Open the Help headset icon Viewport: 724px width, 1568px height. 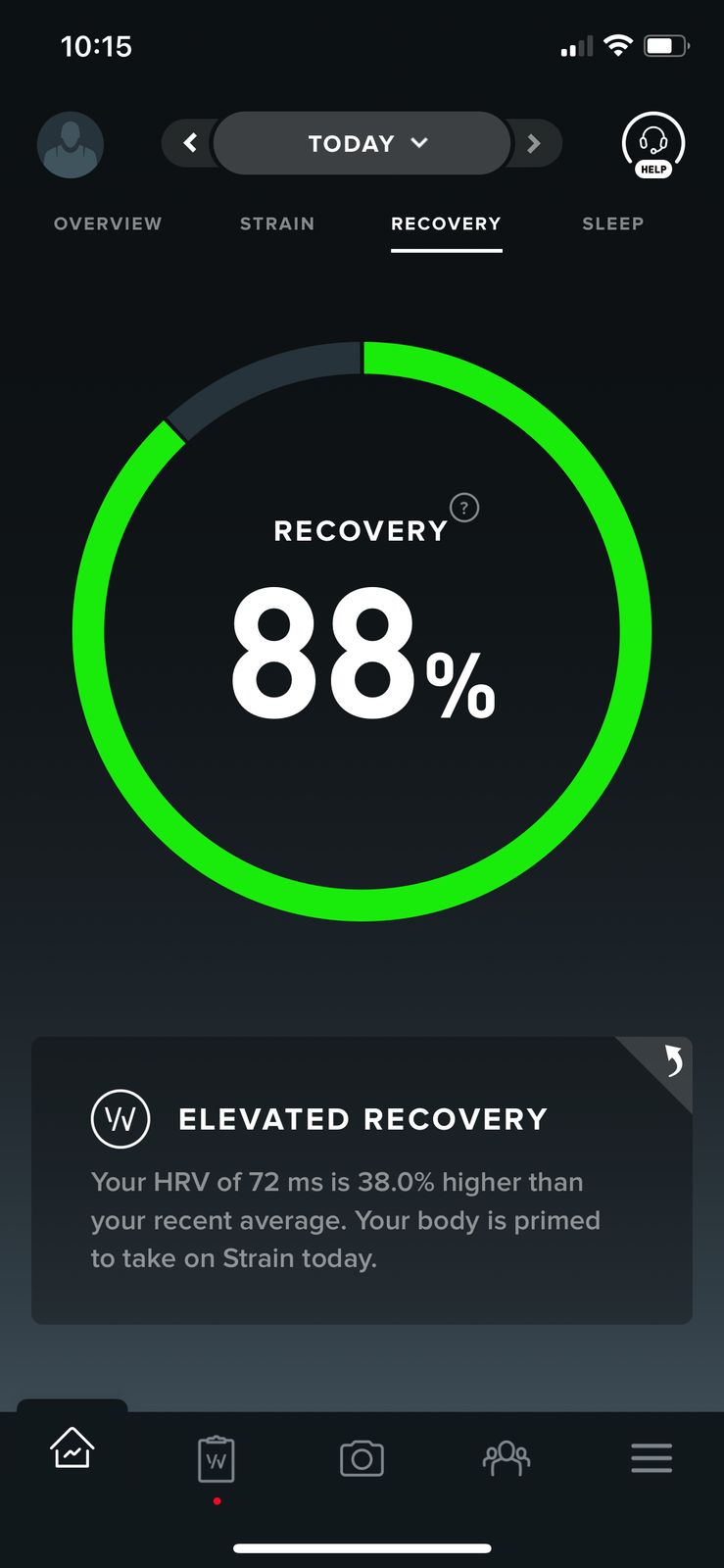click(x=653, y=145)
